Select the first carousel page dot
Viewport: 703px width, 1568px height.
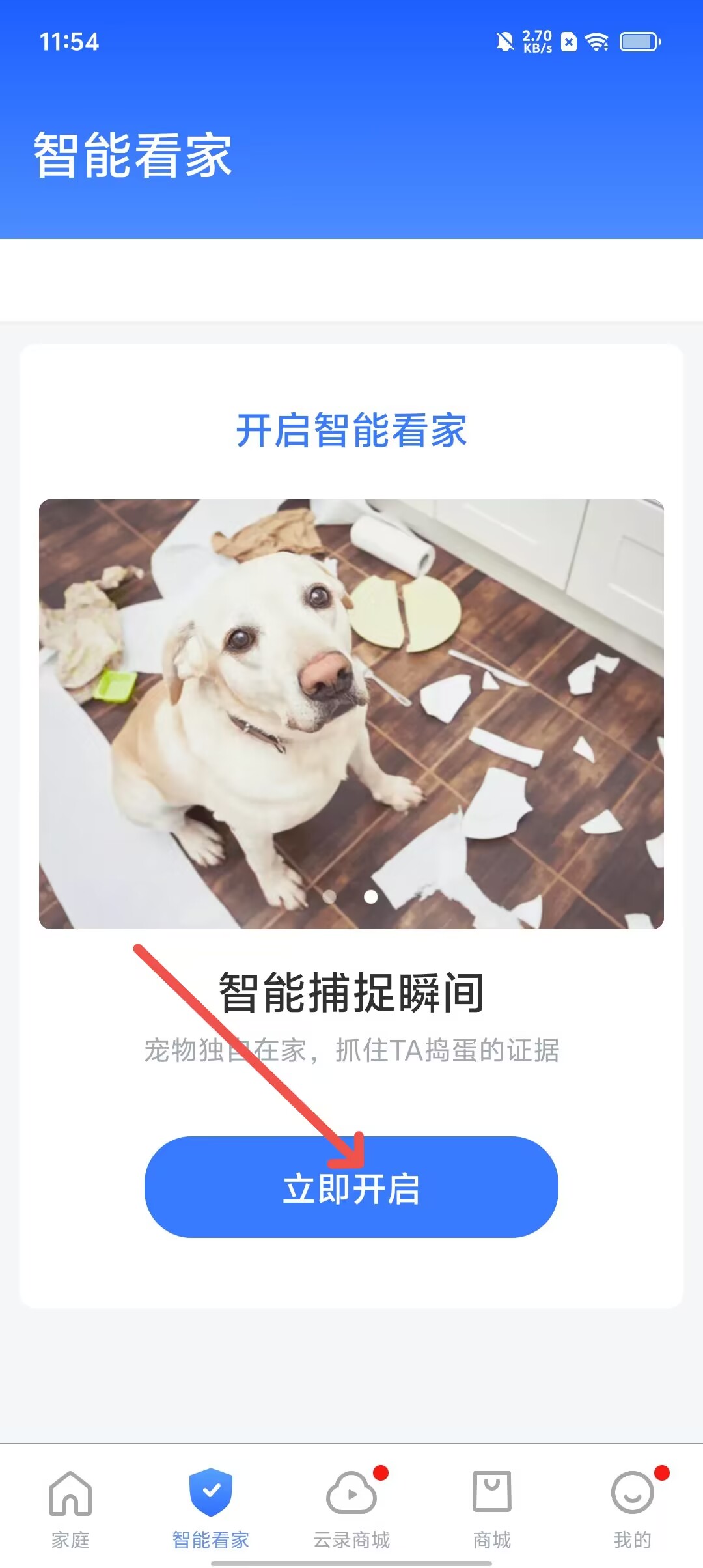click(x=330, y=897)
